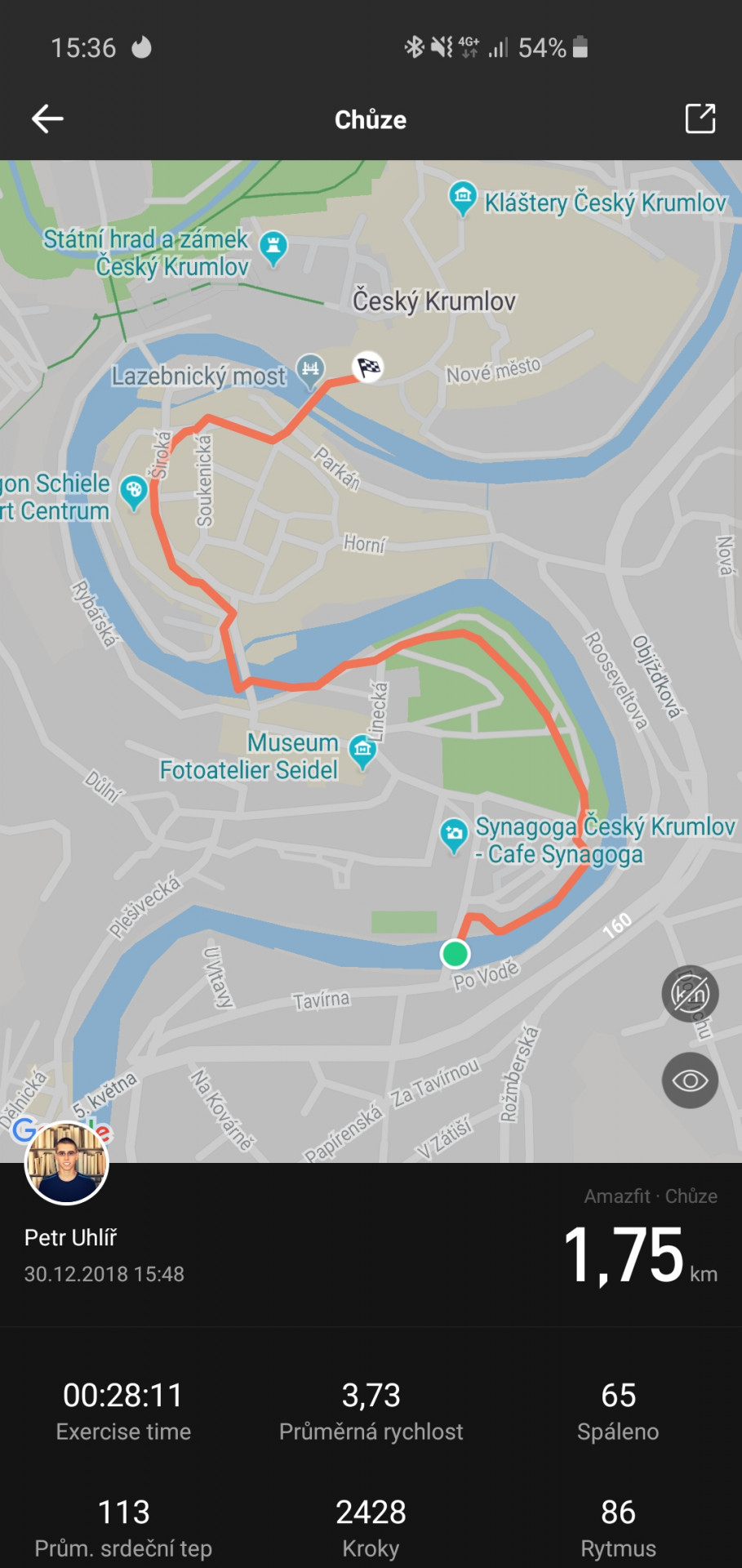Select the Státní hrad a zámek marker

point(273,248)
